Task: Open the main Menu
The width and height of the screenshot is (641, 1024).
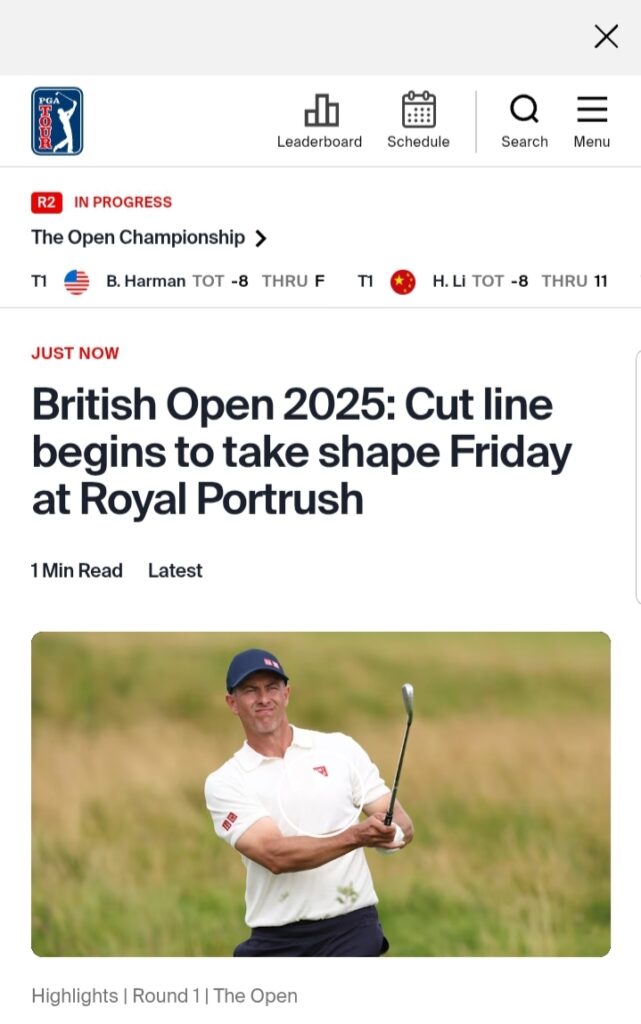Action: pyautogui.click(x=591, y=121)
